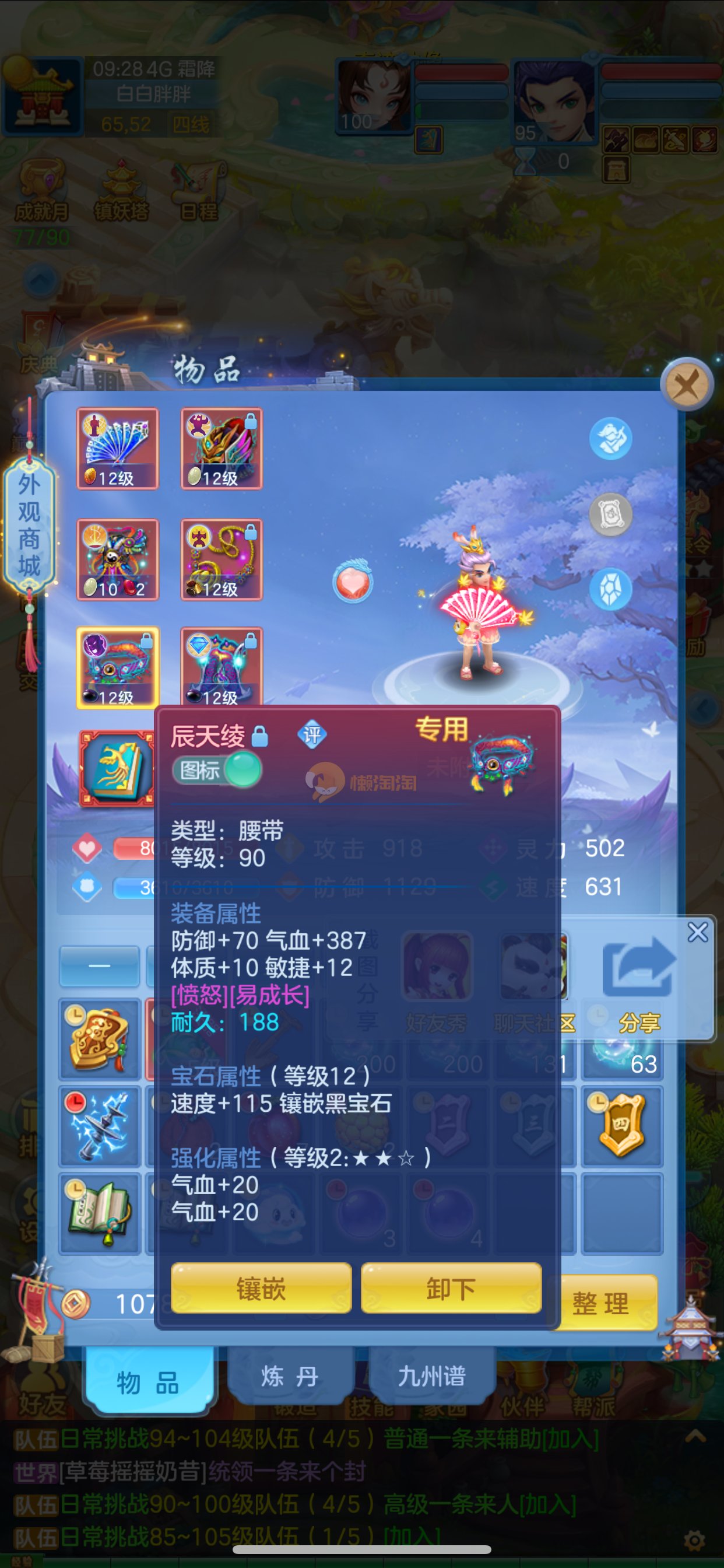Select the 12级 helmet equipment slot
The width and height of the screenshot is (724, 1568).
(x=222, y=449)
